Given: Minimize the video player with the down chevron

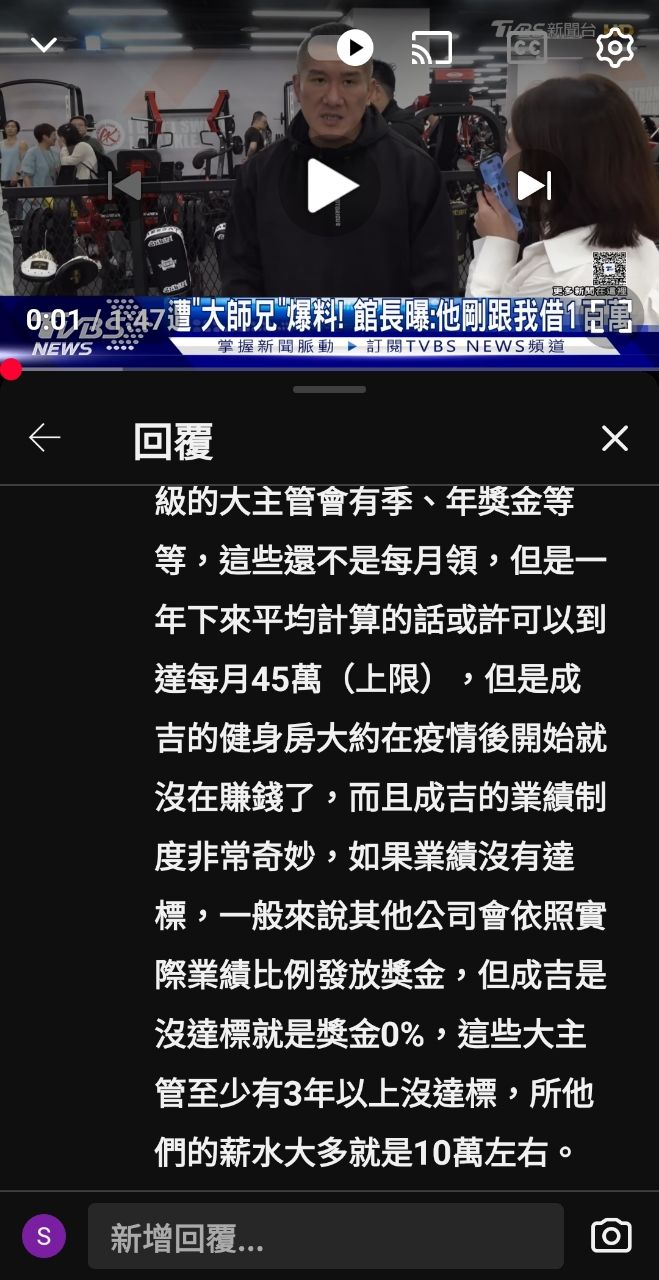Looking at the screenshot, I should (x=44, y=45).
